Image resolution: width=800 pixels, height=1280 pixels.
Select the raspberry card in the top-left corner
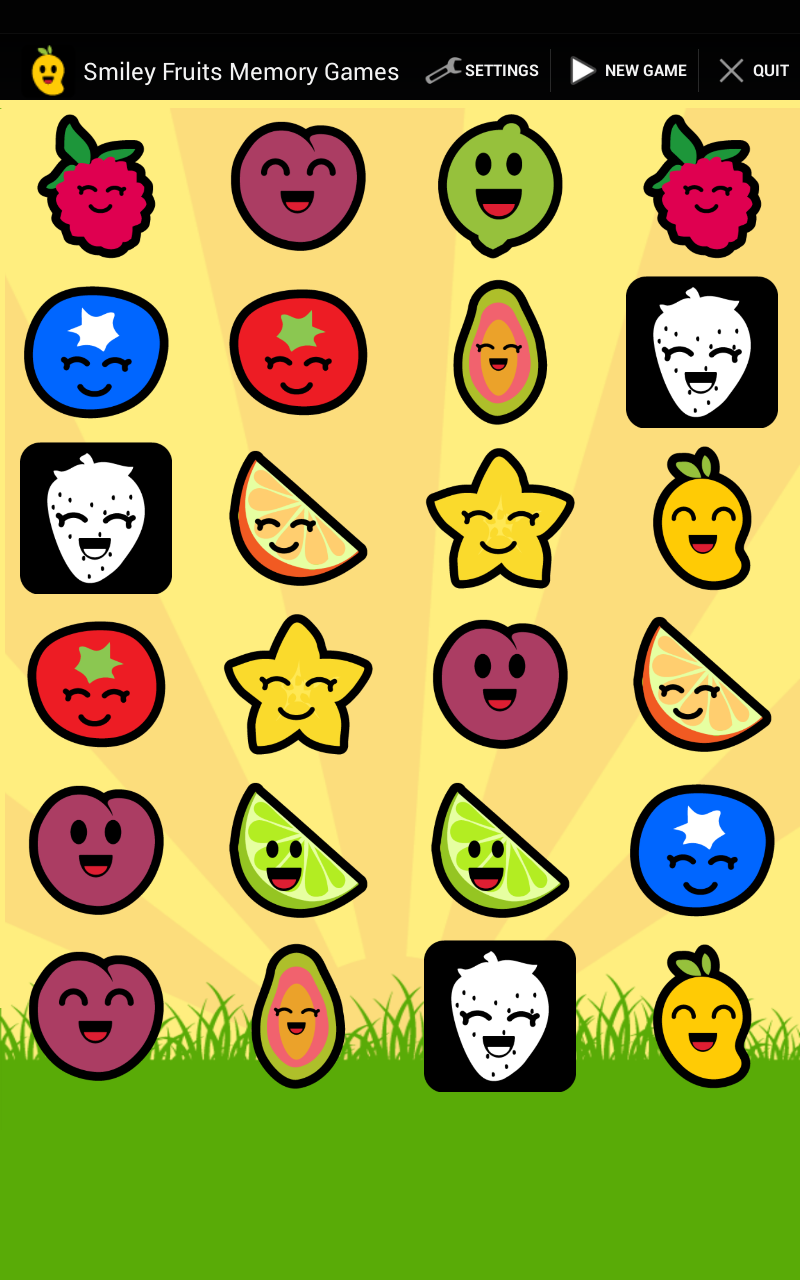tap(96, 185)
